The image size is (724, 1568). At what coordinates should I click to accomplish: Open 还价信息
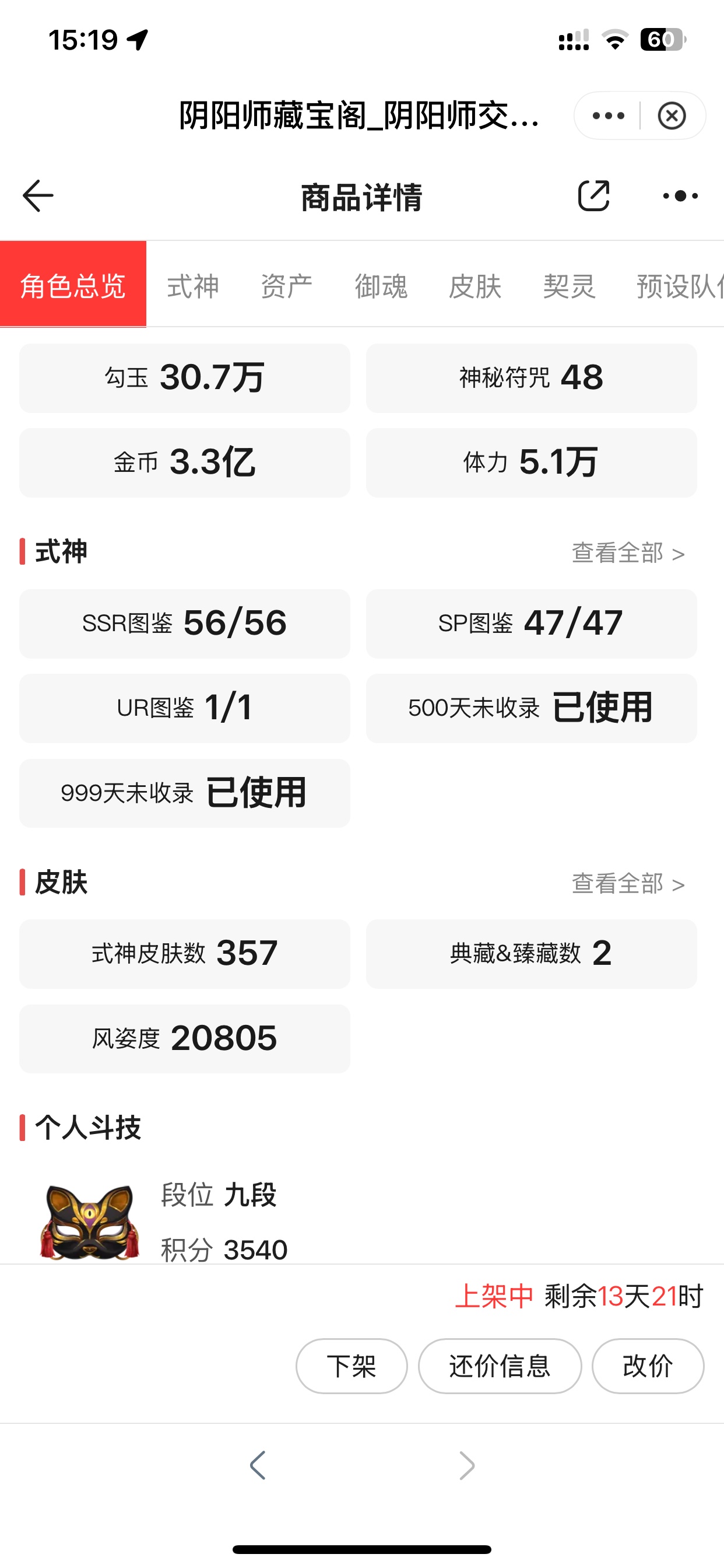(x=500, y=1366)
